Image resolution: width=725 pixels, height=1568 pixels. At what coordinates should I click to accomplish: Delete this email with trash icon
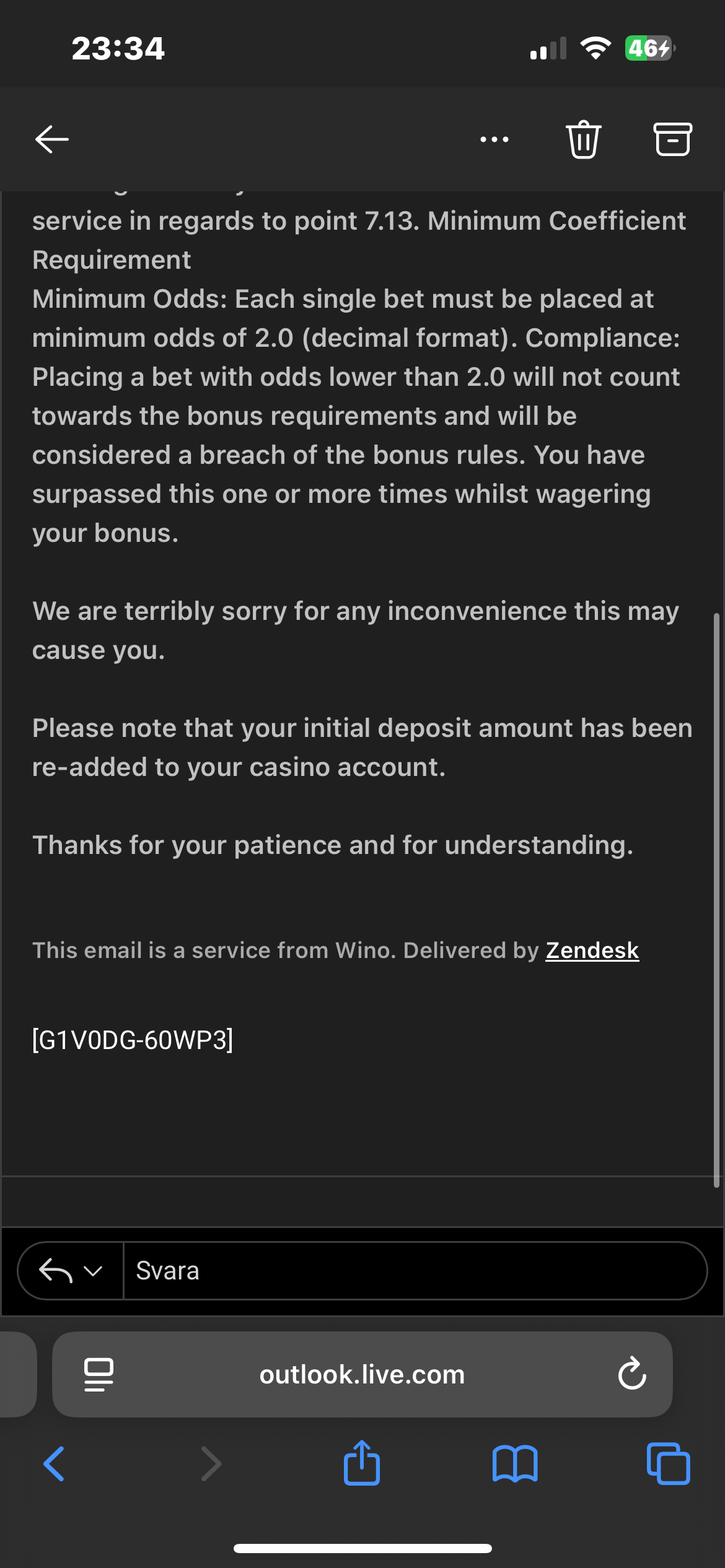tap(583, 140)
